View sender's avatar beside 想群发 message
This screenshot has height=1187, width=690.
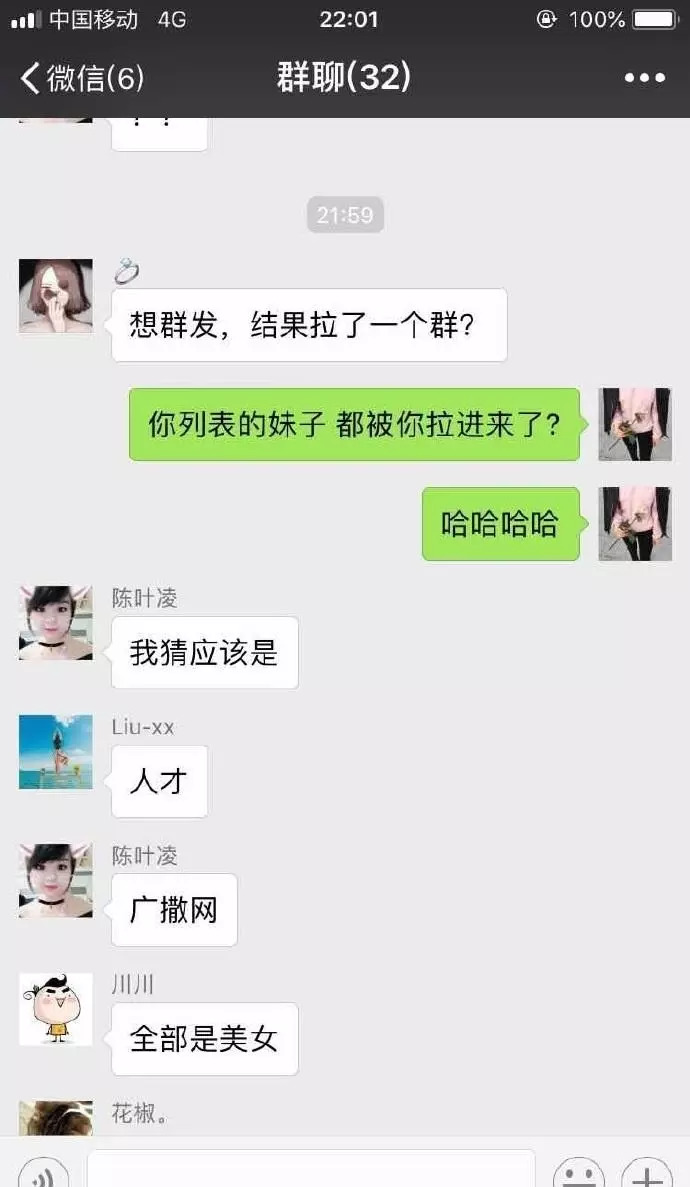[x=56, y=296]
